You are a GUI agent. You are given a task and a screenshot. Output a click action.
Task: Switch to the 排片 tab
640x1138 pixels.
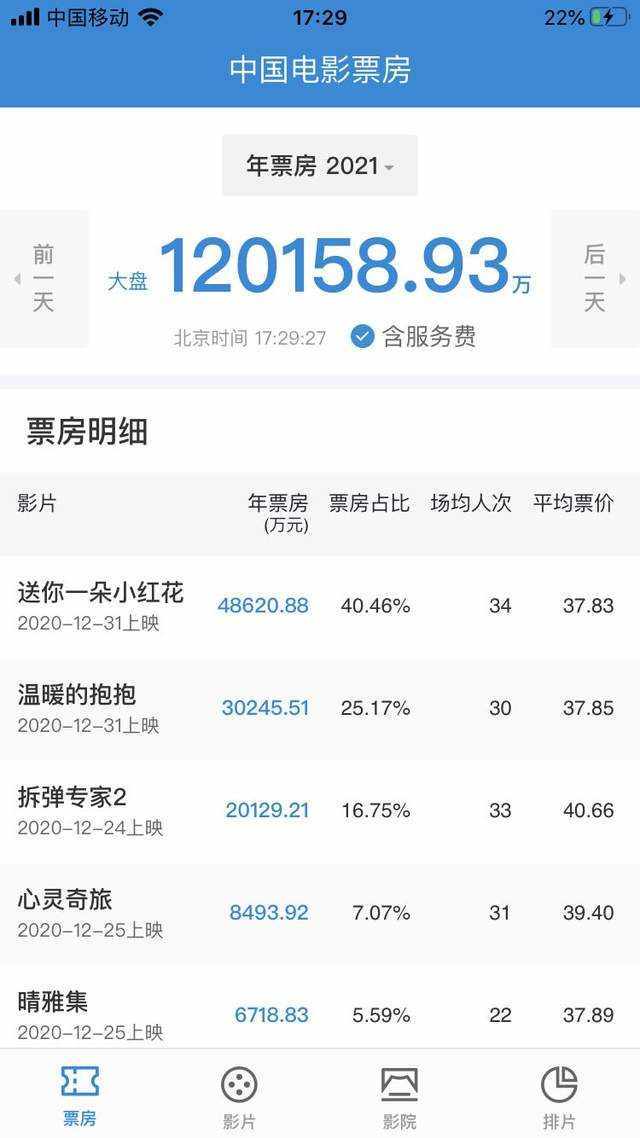[559, 1095]
